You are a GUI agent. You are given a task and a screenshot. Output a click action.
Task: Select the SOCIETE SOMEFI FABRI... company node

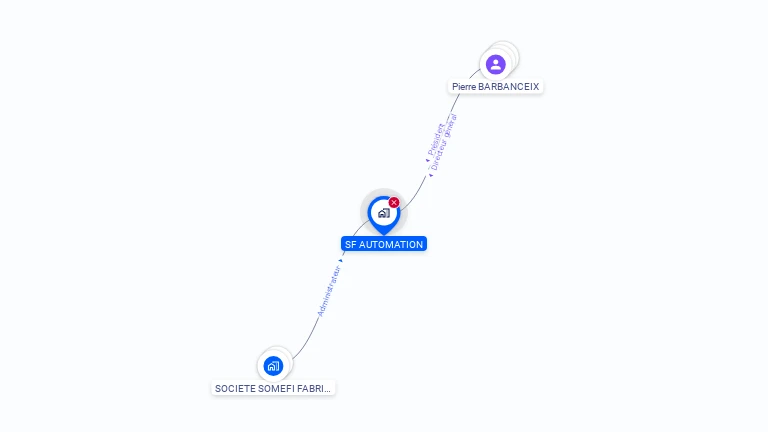coord(273,366)
